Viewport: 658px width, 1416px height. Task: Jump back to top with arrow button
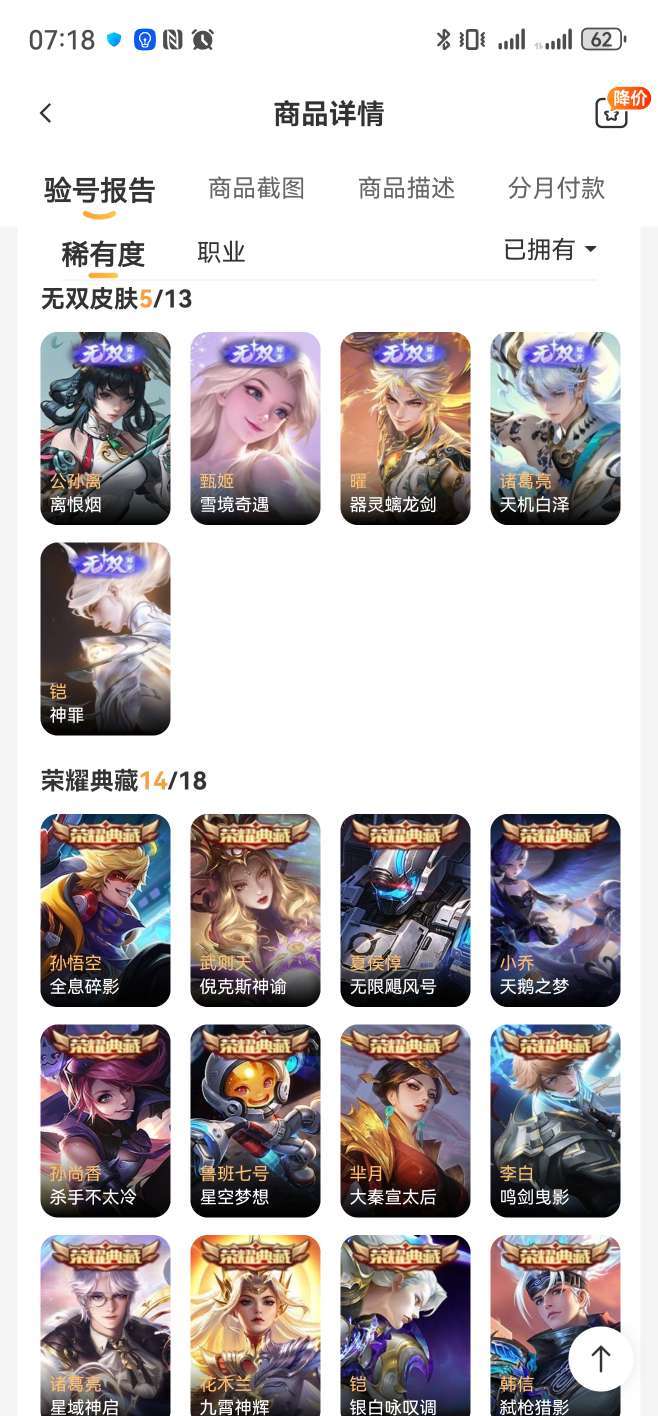click(601, 1359)
